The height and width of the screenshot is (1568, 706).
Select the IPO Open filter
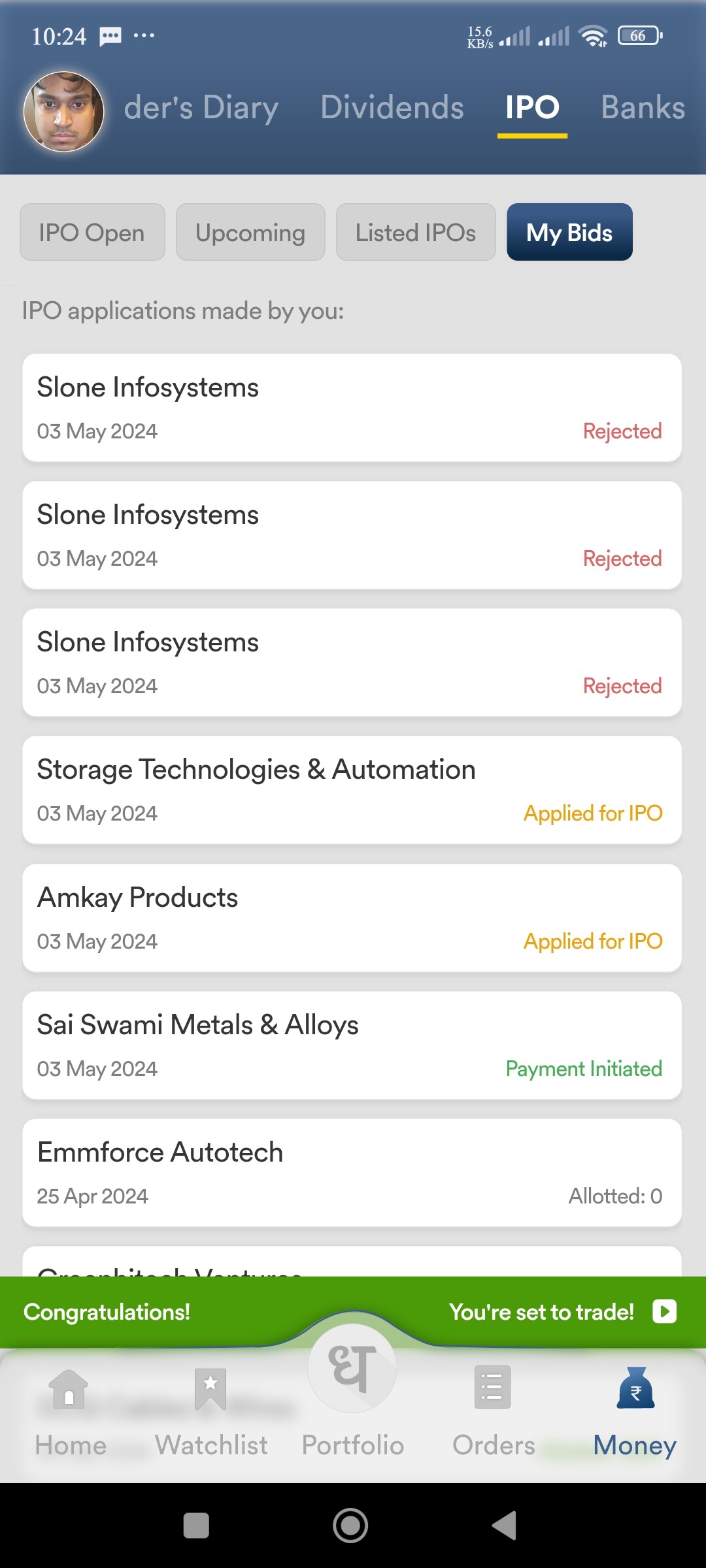(92, 232)
